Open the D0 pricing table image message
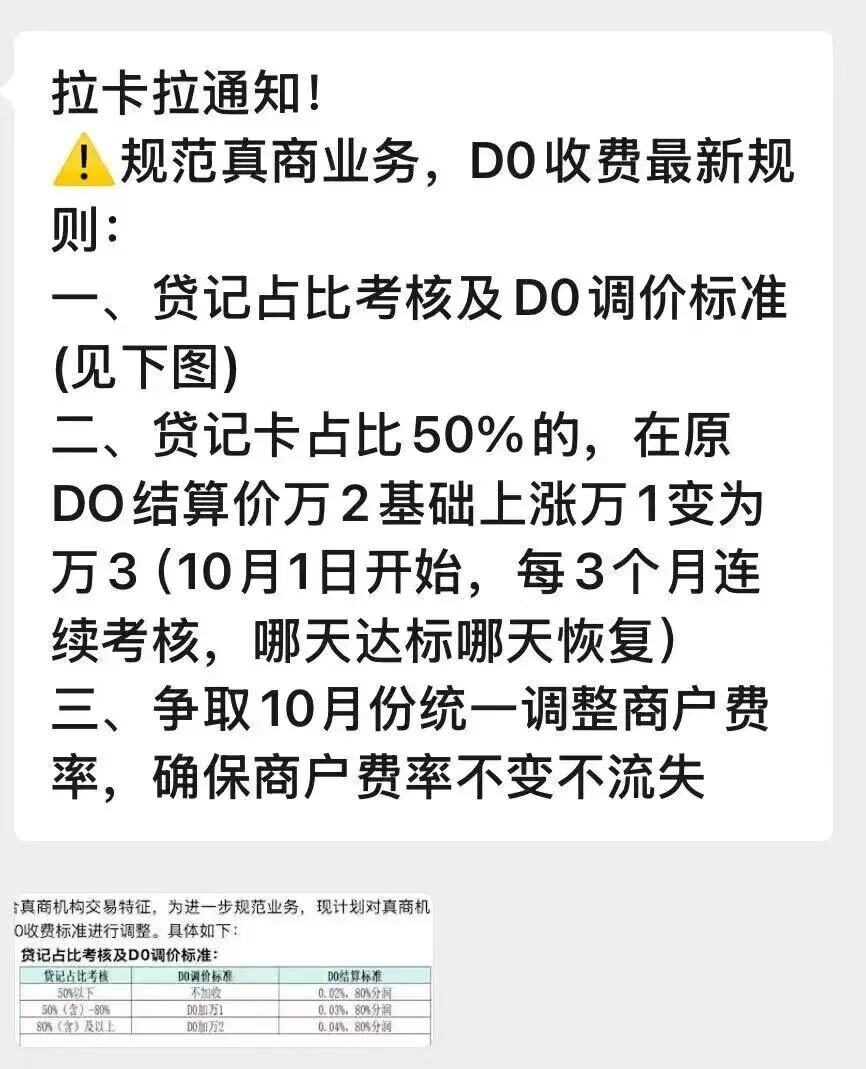Image resolution: width=866 pixels, height=1069 pixels. click(x=222, y=970)
